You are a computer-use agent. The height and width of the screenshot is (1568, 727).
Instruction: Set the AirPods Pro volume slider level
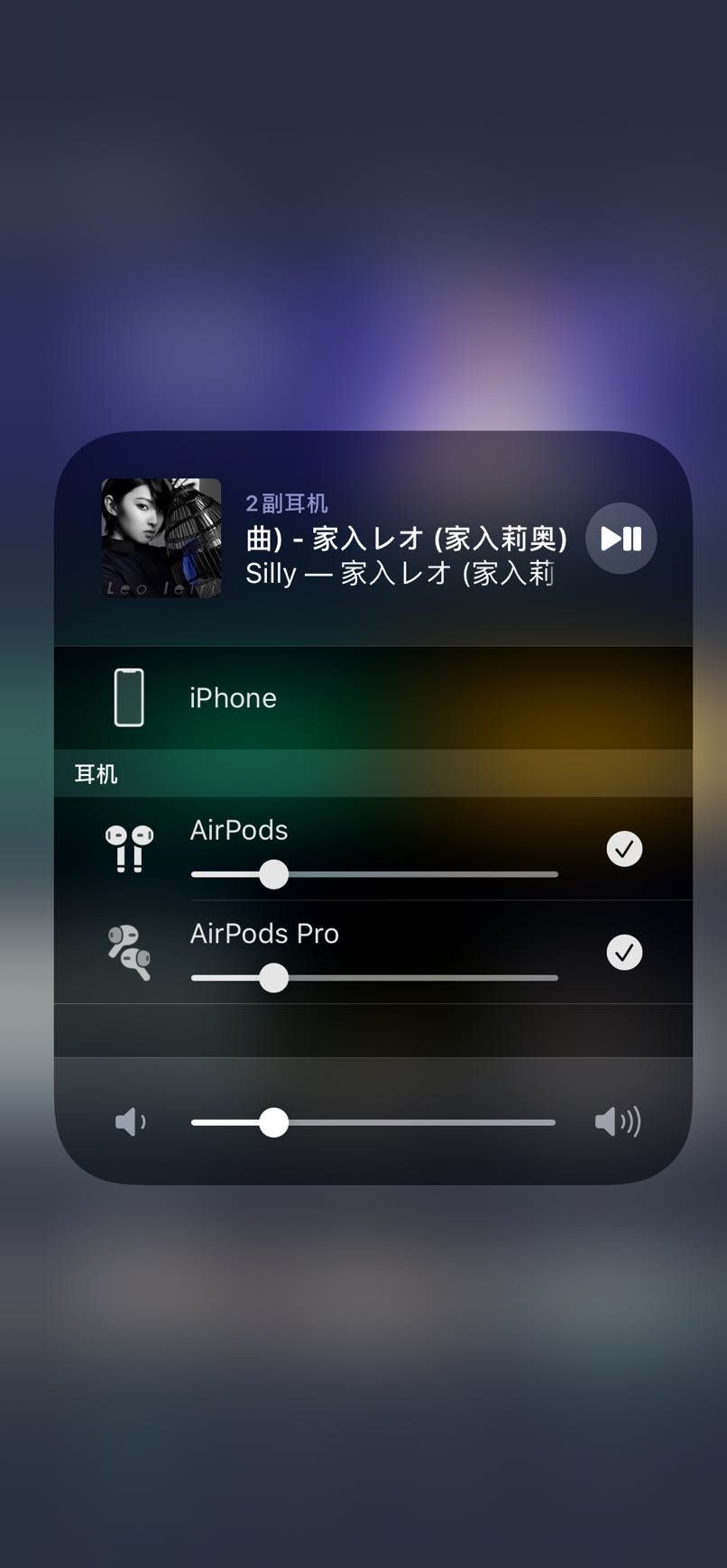[x=273, y=978]
